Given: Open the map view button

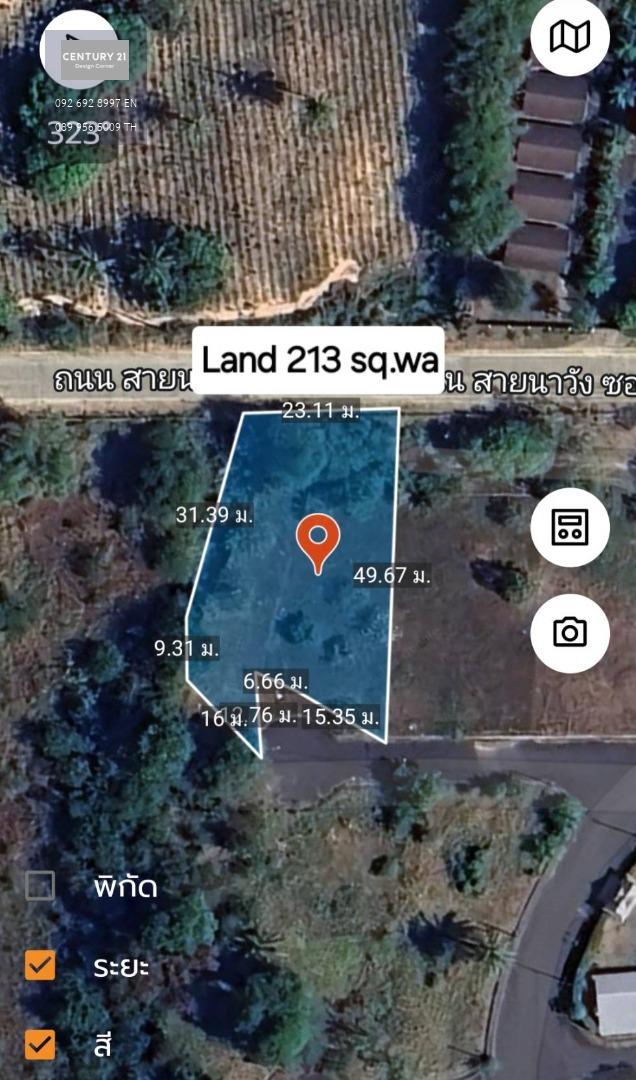Looking at the screenshot, I should [x=570, y=37].
